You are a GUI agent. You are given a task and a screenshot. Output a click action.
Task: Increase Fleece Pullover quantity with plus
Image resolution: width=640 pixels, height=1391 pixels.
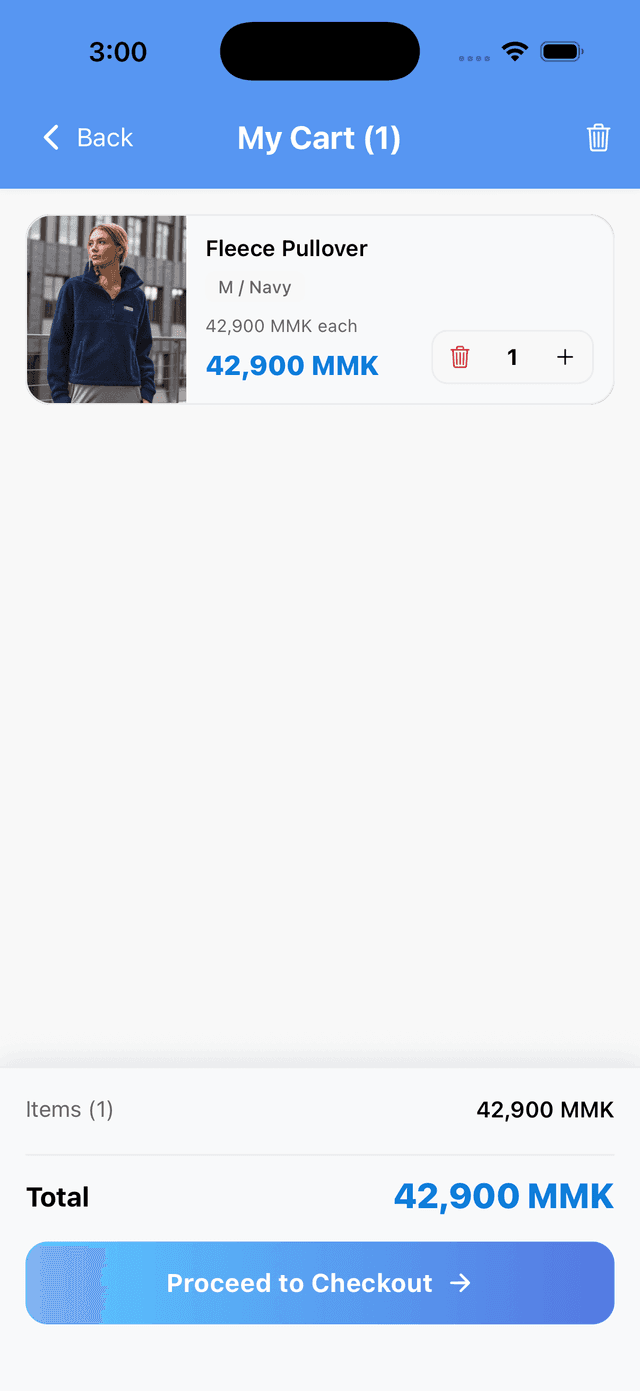(x=565, y=357)
